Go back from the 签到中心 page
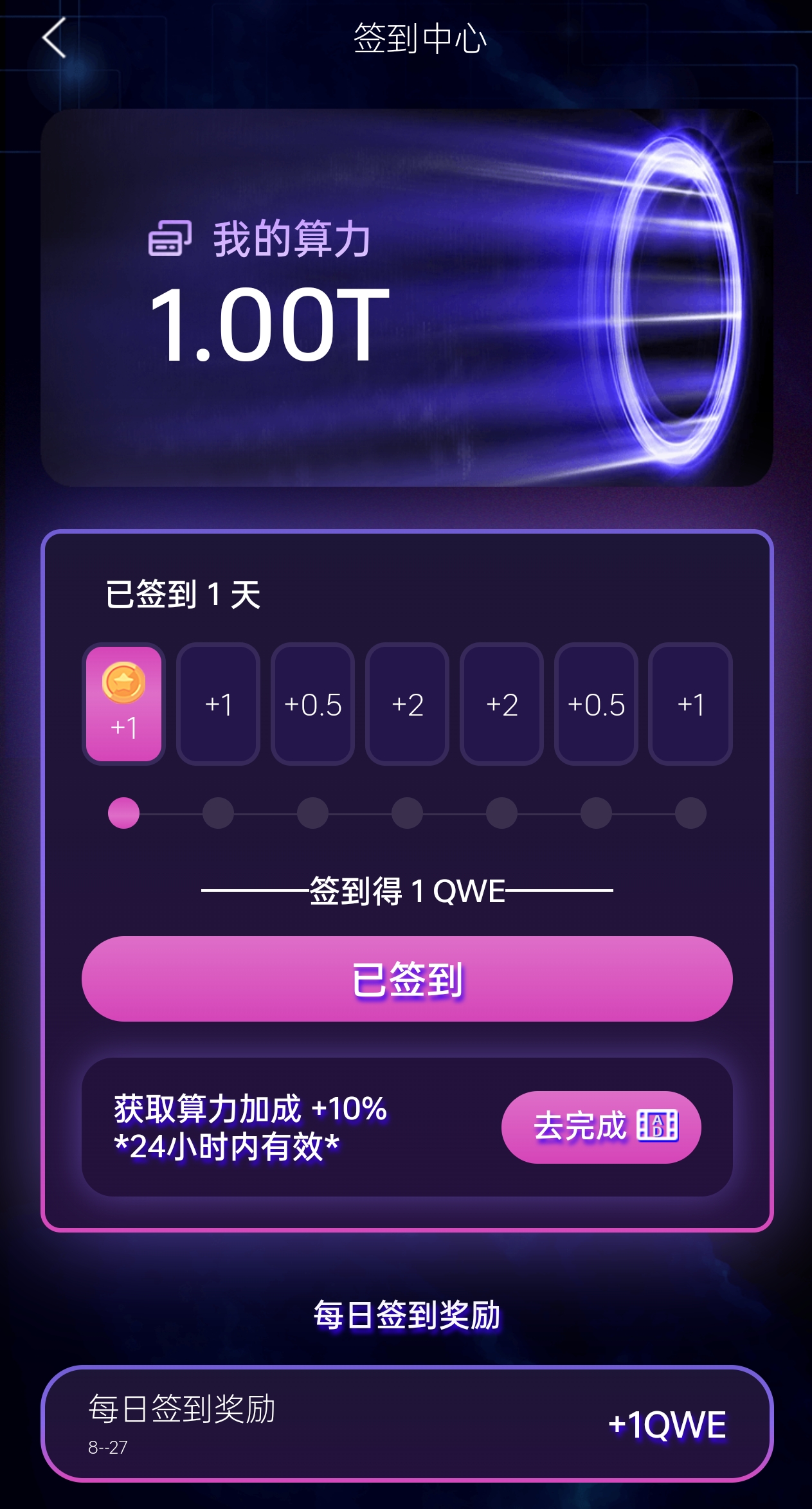The width and height of the screenshot is (812, 1509). [54, 38]
